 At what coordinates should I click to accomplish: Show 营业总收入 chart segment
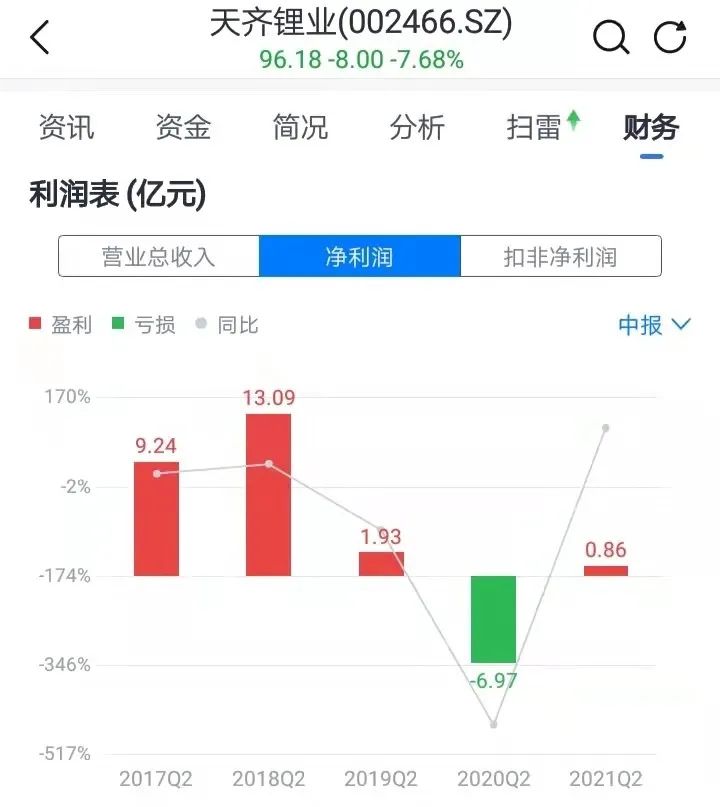159,256
